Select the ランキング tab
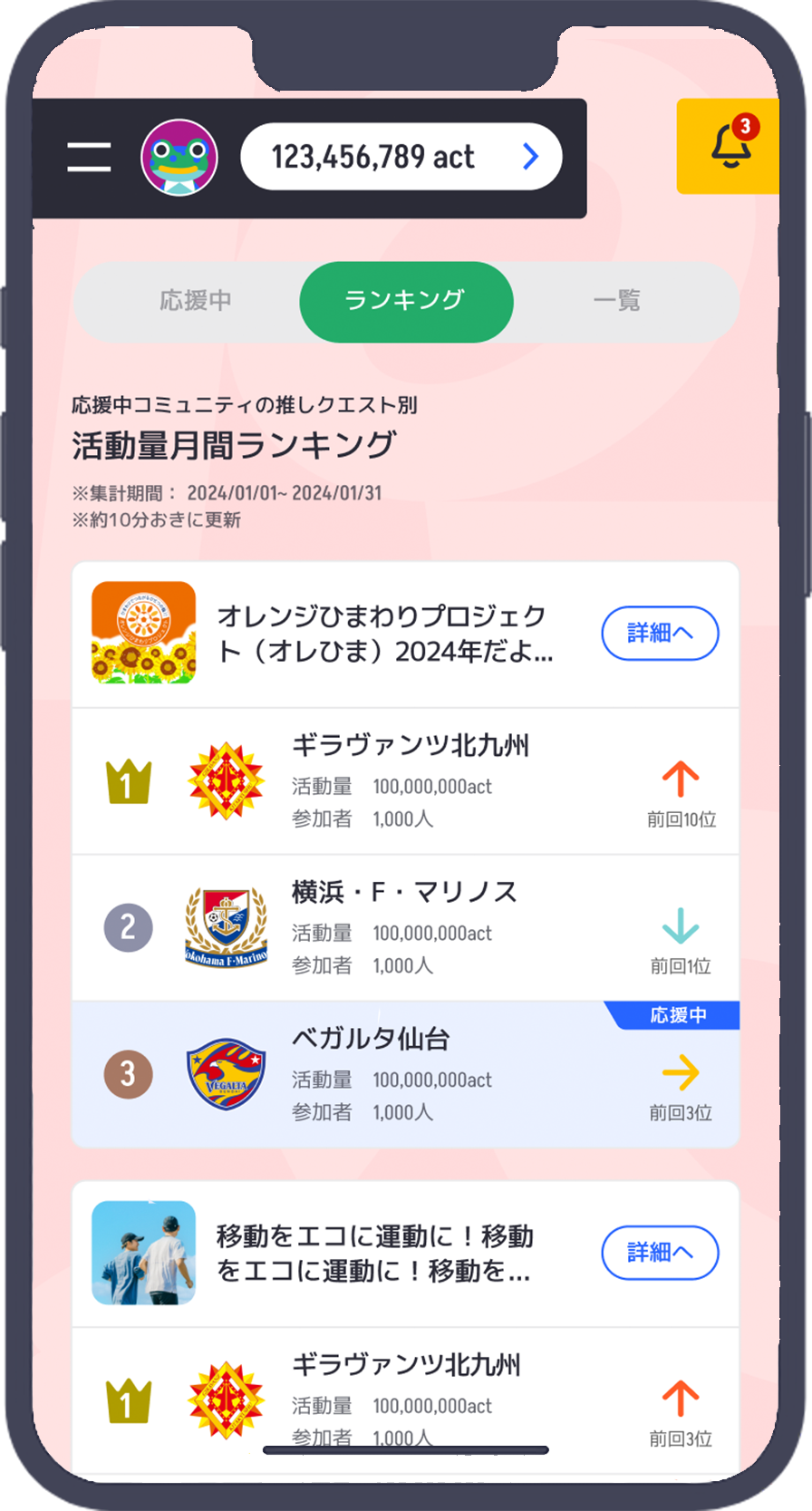Image resolution: width=812 pixels, height=1511 pixels. [x=406, y=301]
